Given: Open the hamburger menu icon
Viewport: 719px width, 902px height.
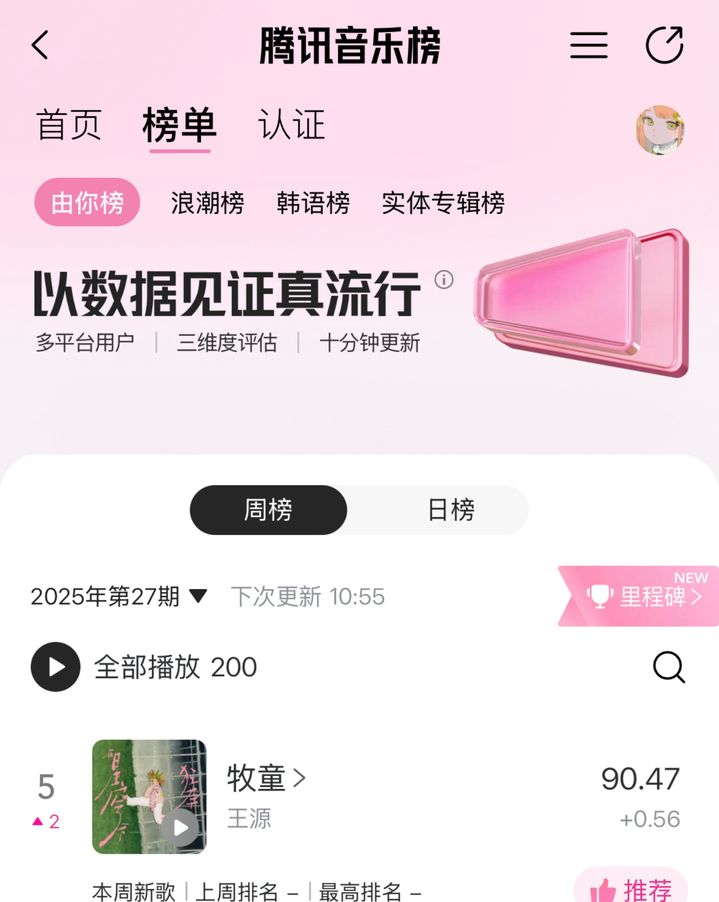Looking at the screenshot, I should [x=589, y=45].
